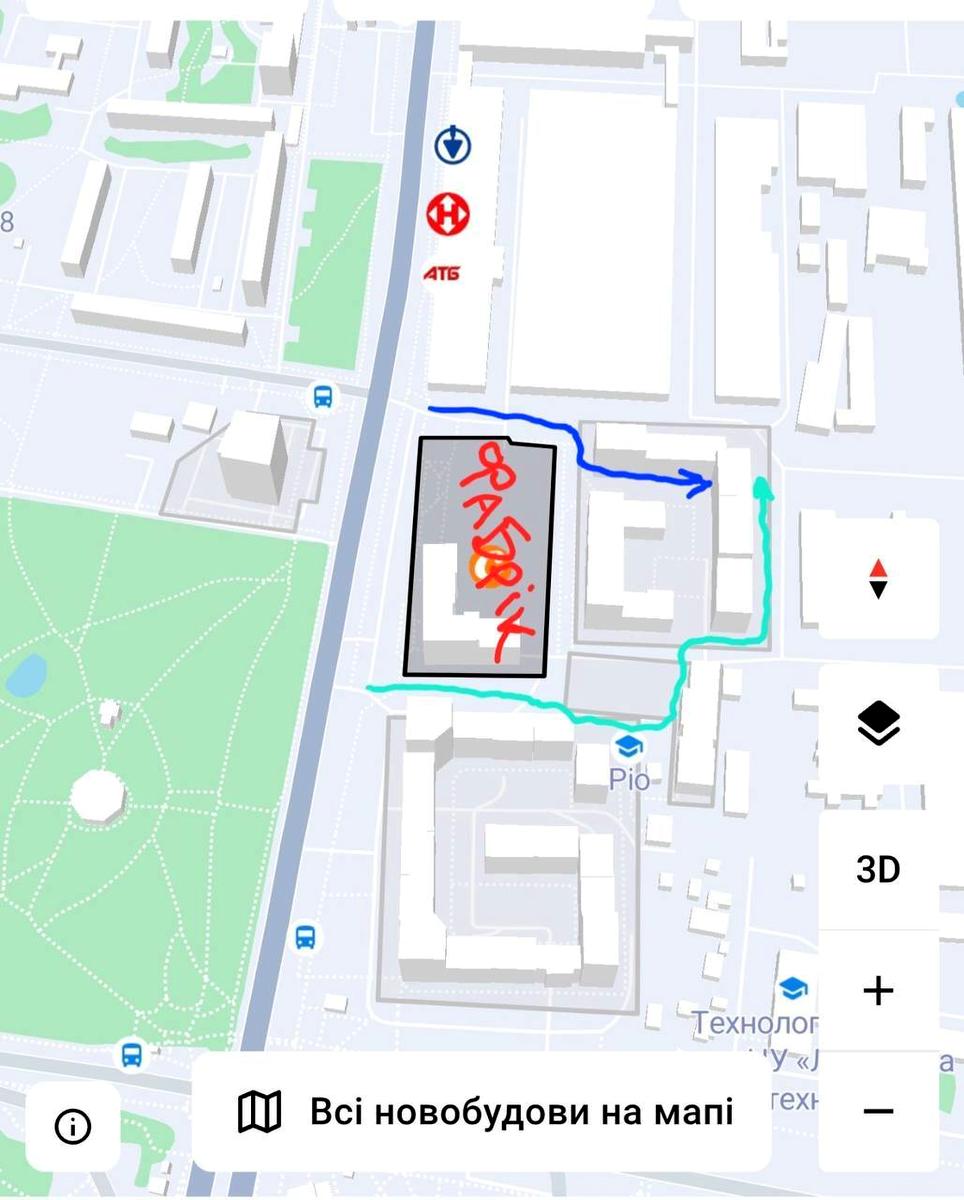
Task: Open Всі новобудови на мапі
Action: pyautogui.click(x=484, y=1112)
